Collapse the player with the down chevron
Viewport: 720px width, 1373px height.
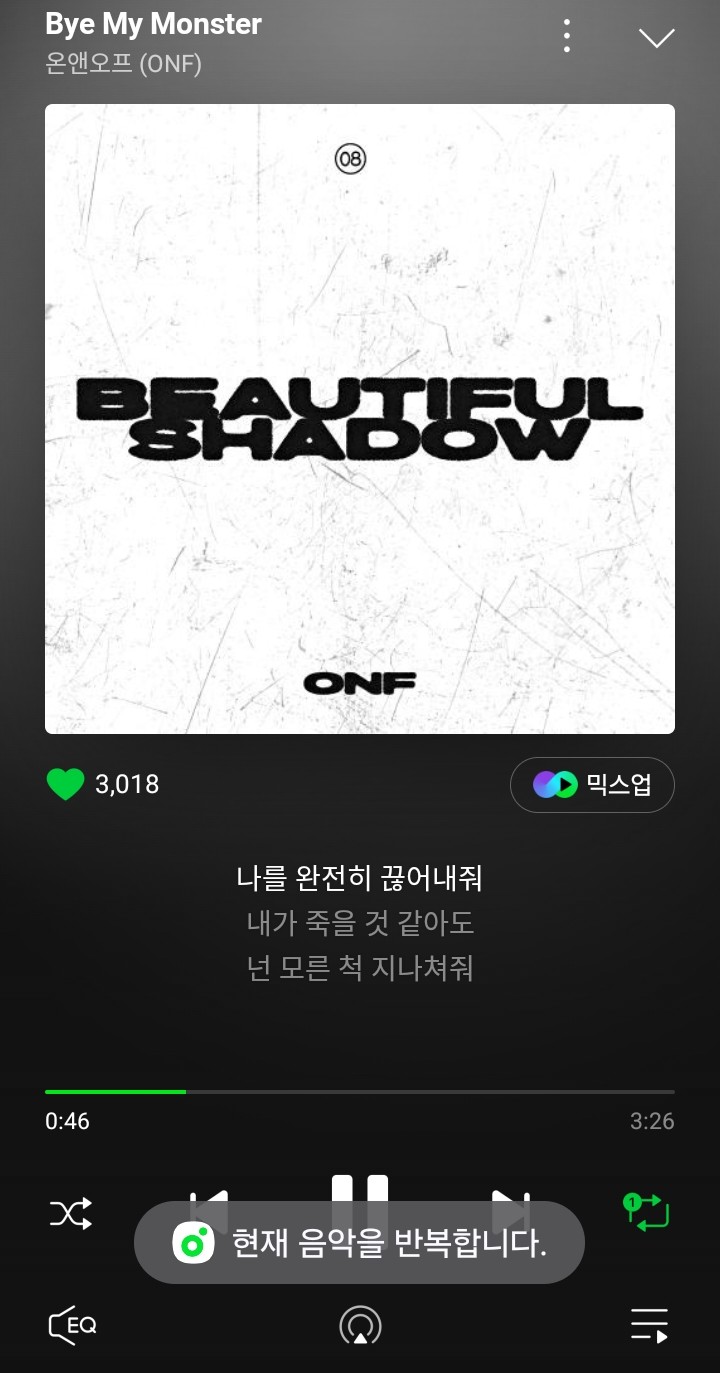point(656,38)
